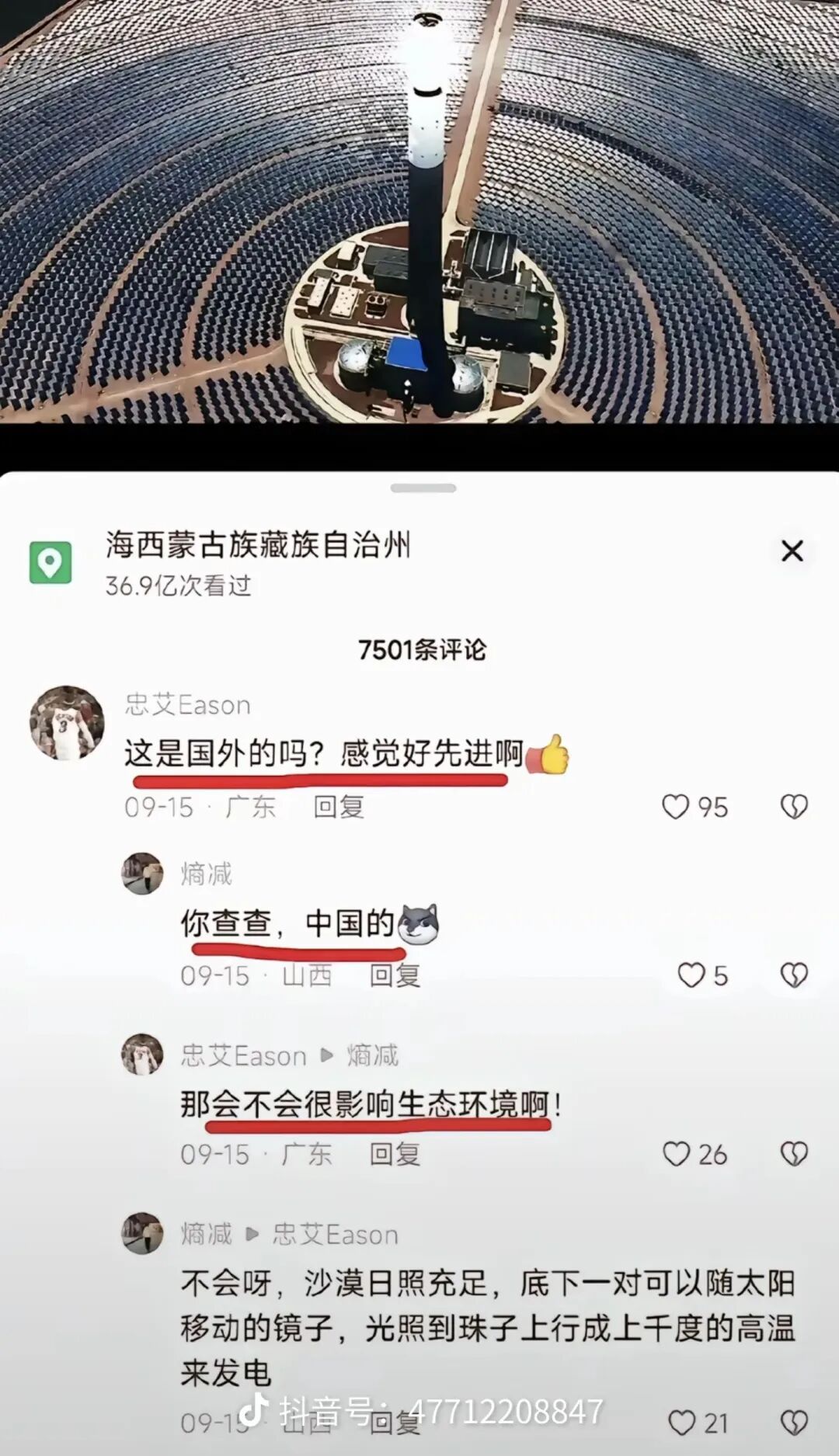Like 忠艾Eason's comment with 95 likes
This screenshot has height=1456, width=839.
coord(675,807)
